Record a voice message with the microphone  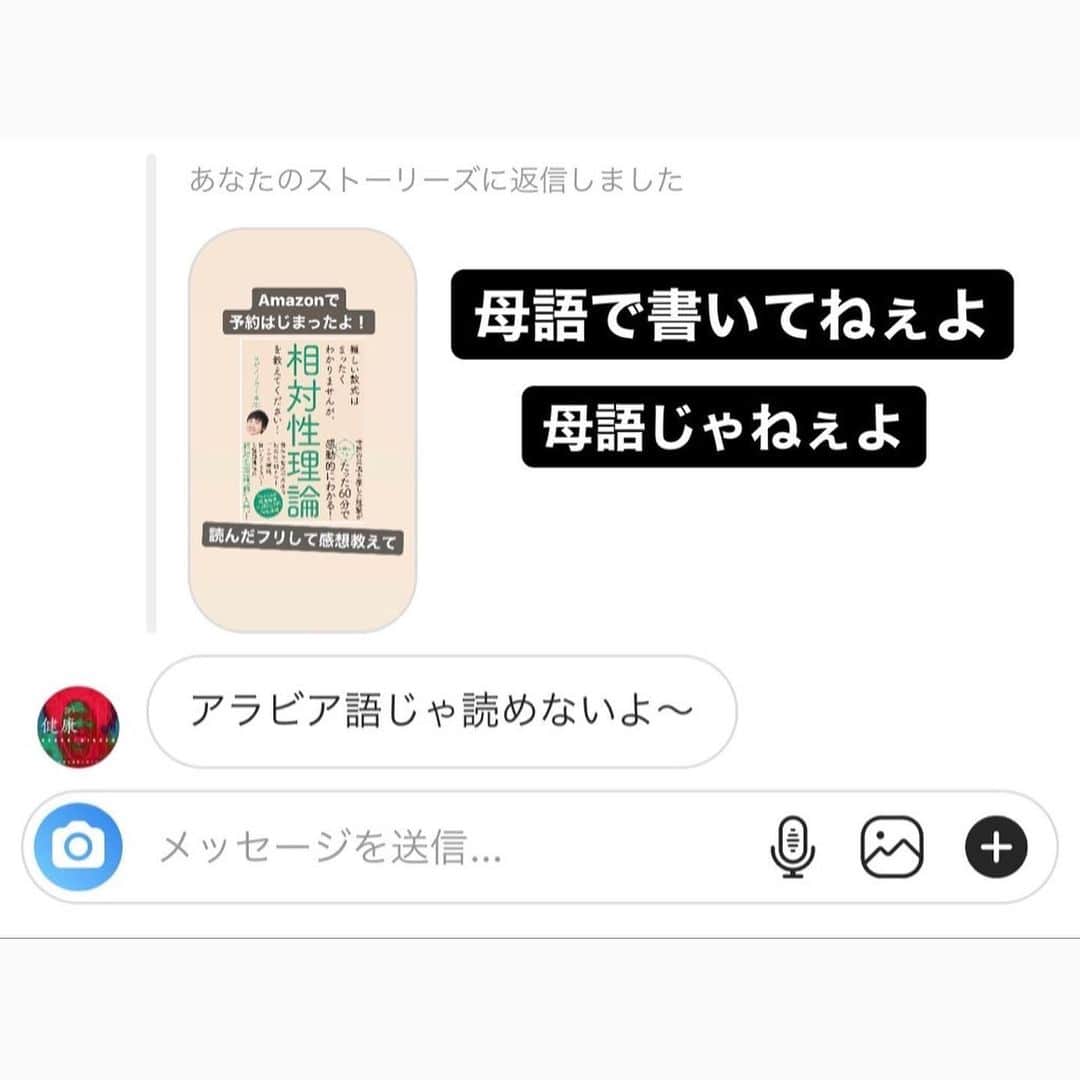pos(792,848)
